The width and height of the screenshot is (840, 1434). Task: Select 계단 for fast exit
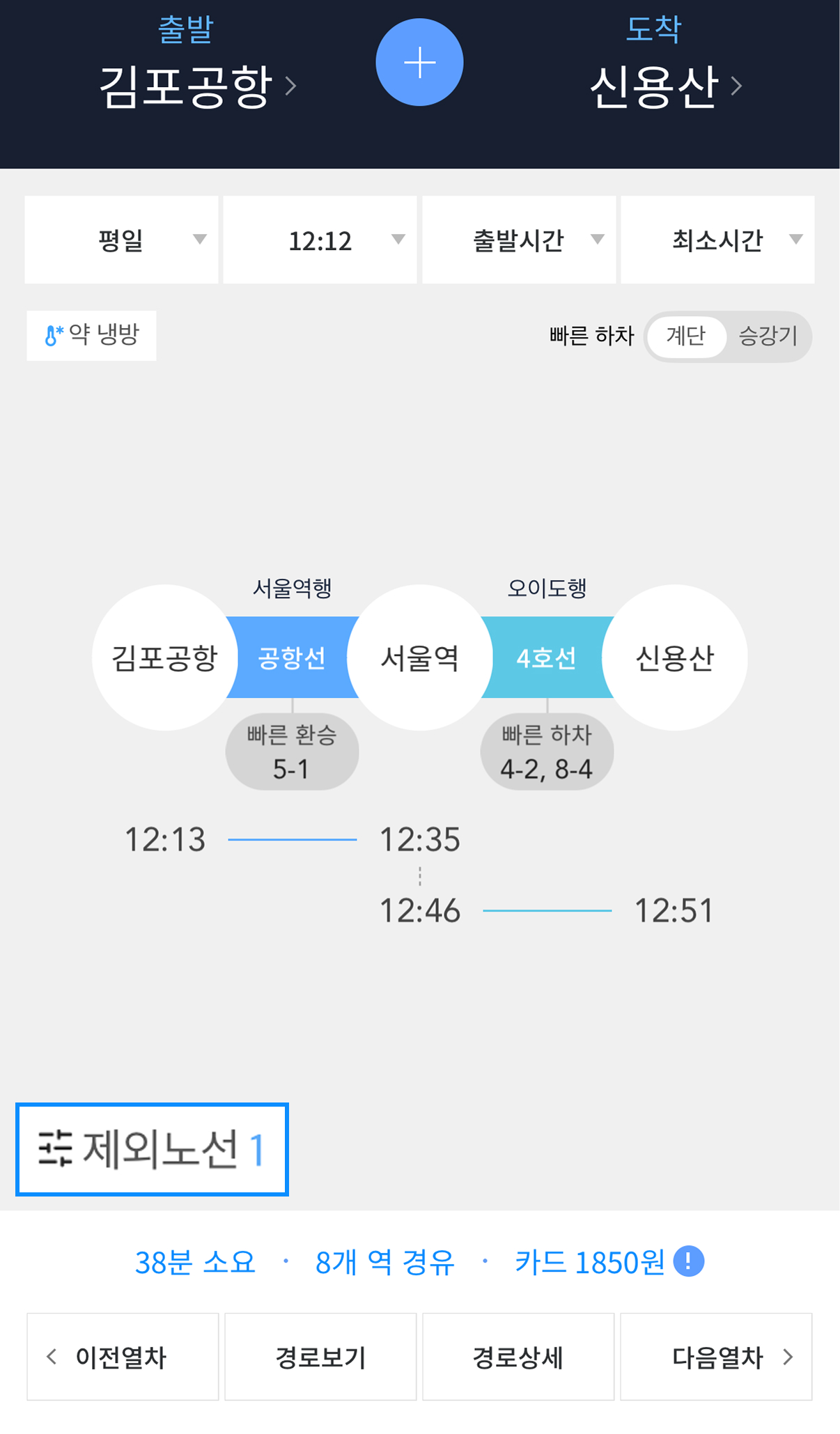pyautogui.click(x=686, y=336)
